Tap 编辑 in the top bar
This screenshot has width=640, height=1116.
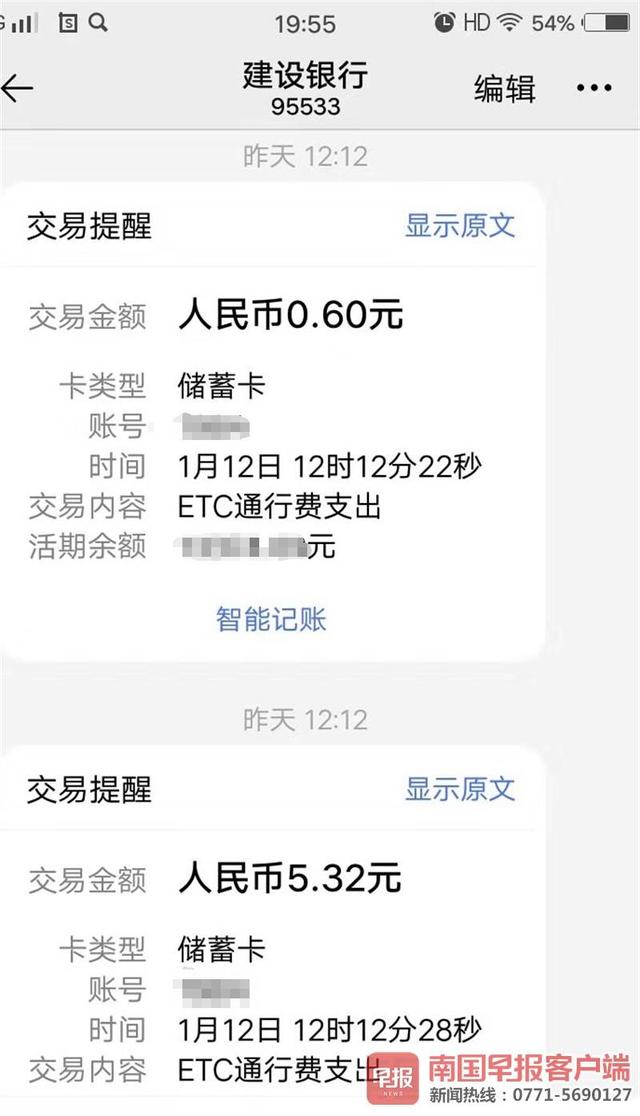pos(505,89)
